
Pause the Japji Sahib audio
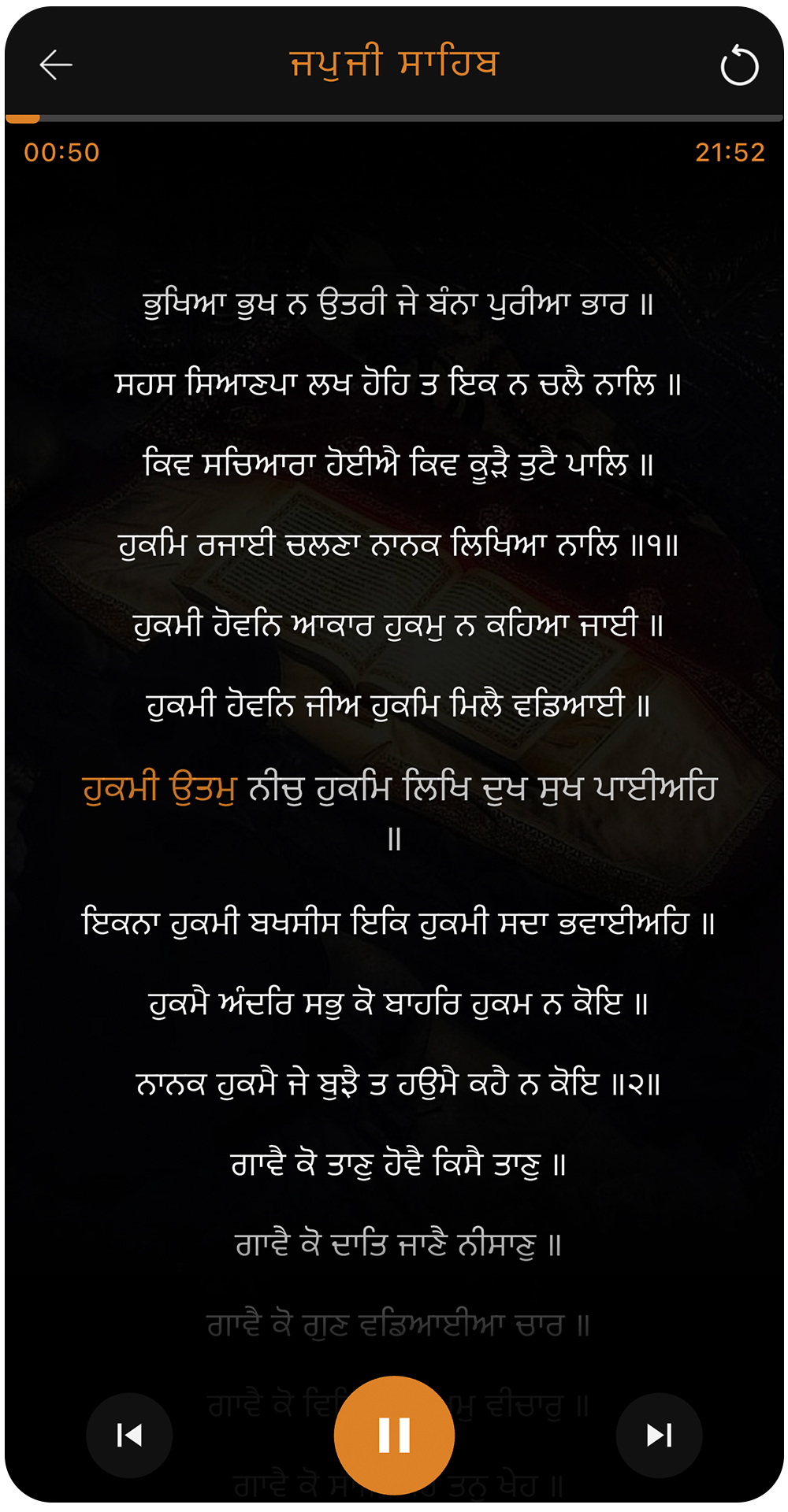point(394,1435)
